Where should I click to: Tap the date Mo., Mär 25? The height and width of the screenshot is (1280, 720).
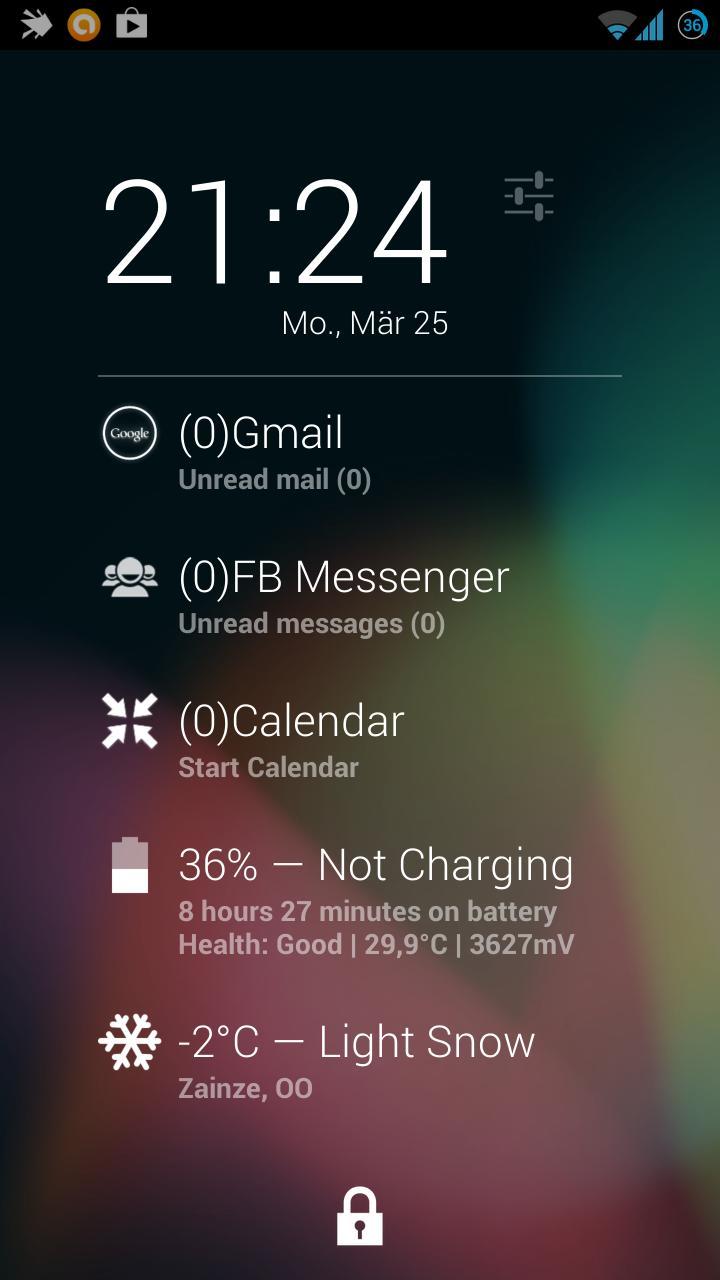click(x=365, y=322)
